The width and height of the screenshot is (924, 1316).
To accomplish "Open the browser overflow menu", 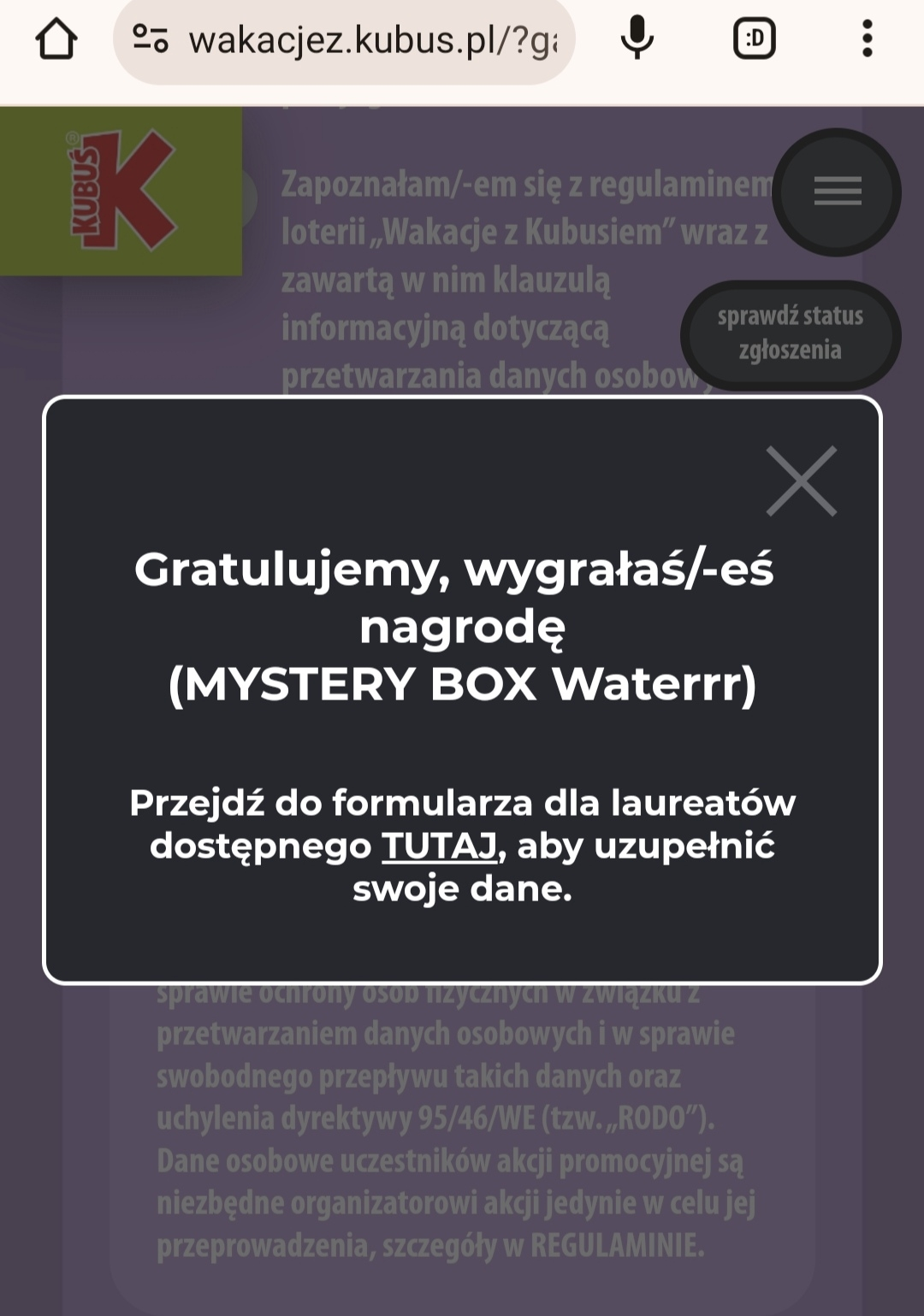I will 867,38.
